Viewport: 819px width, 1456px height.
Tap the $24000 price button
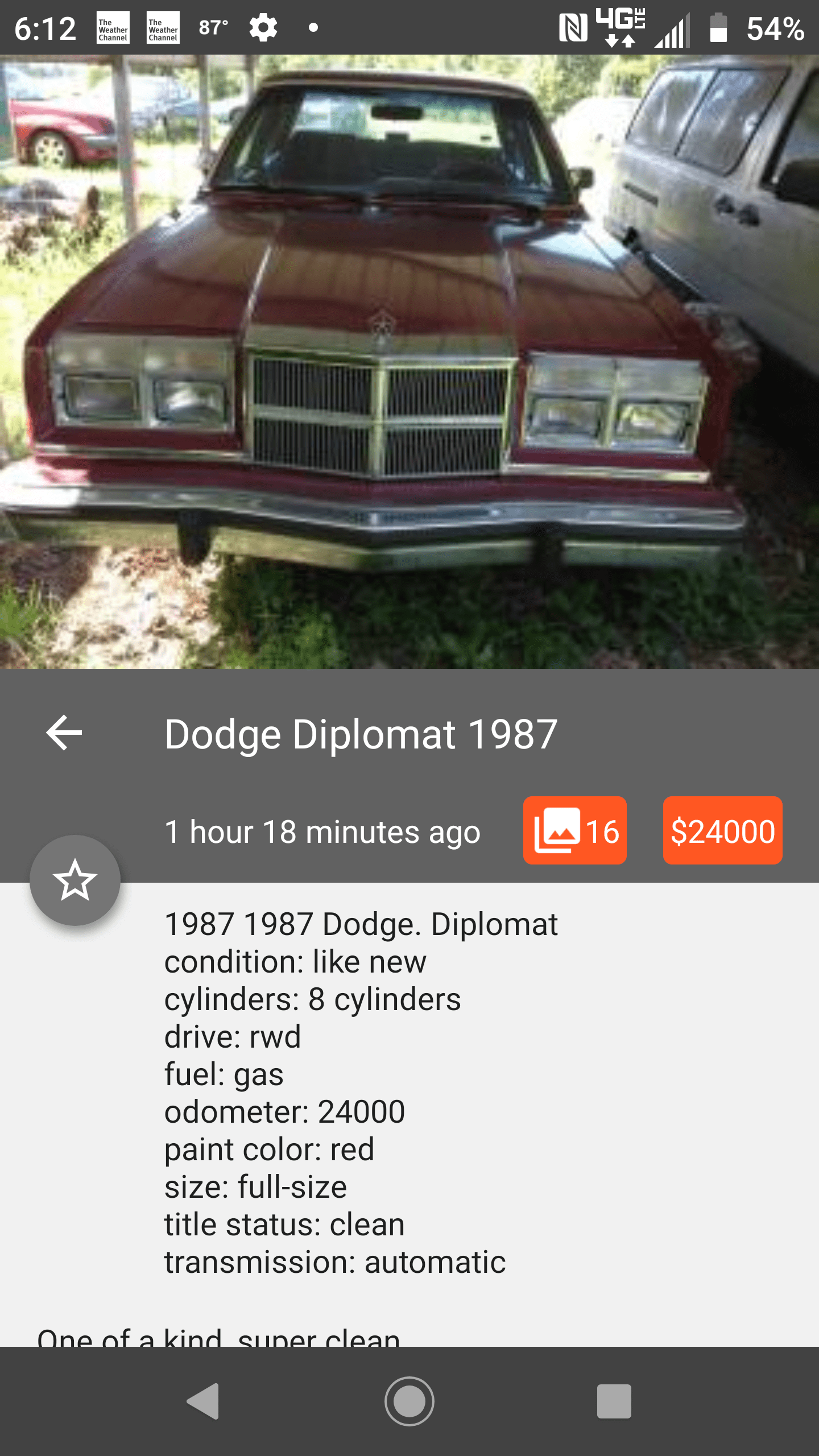coord(722,830)
